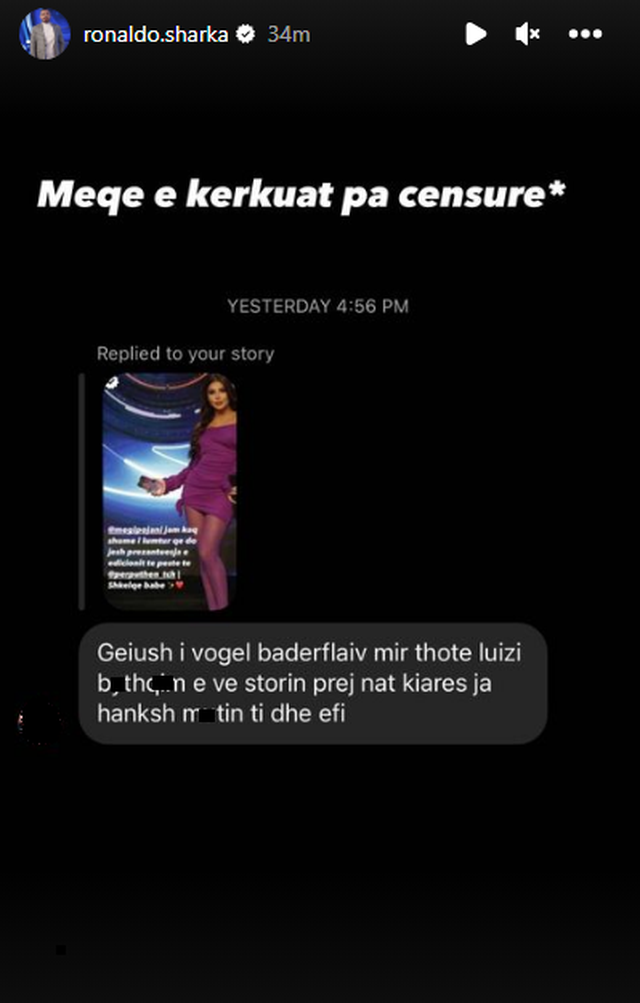This screenshot has width=640, height=1003.
Task: Open ronaldo.sharka's profile picture
Action: pyautogui.click(x=45, y=34)
